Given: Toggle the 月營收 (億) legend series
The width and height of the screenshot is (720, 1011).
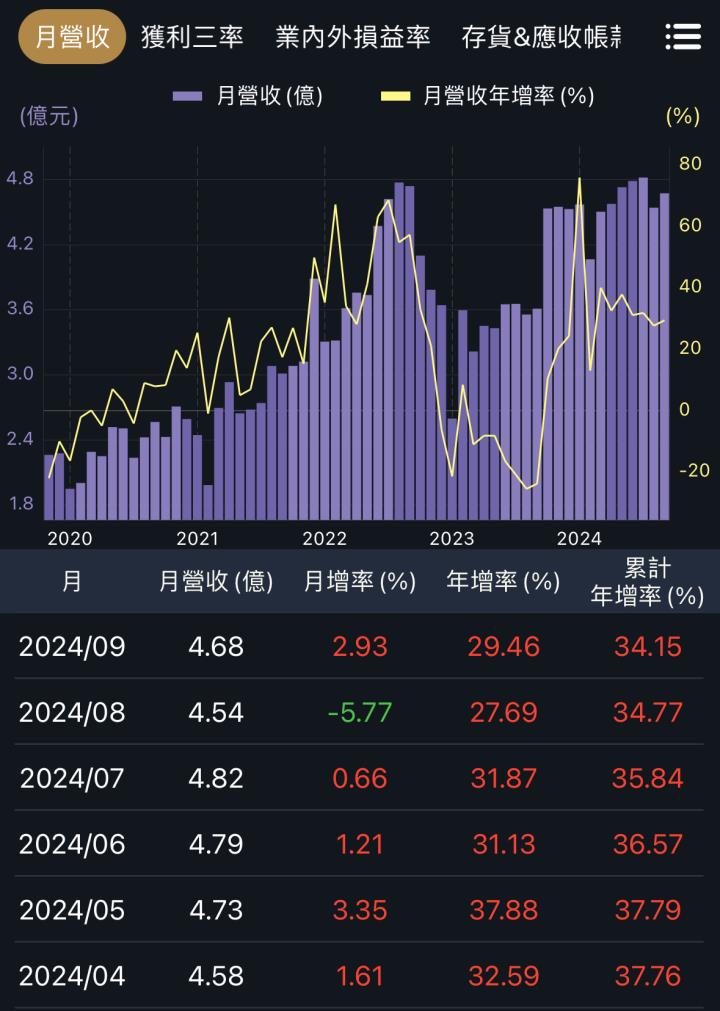Looking at the screenshot, I should 248,96.
